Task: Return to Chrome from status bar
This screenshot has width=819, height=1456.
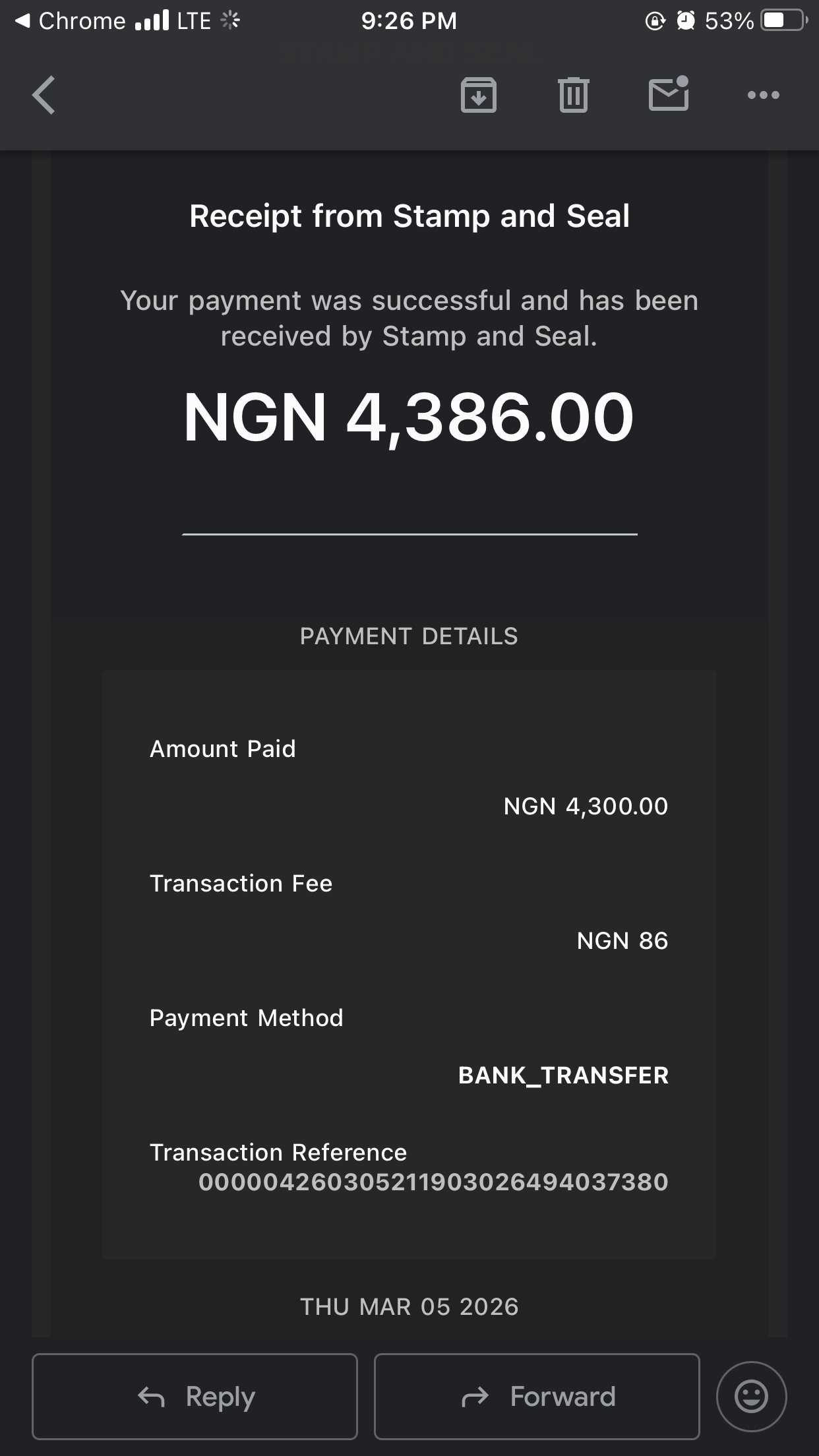Action: [69, 21]
